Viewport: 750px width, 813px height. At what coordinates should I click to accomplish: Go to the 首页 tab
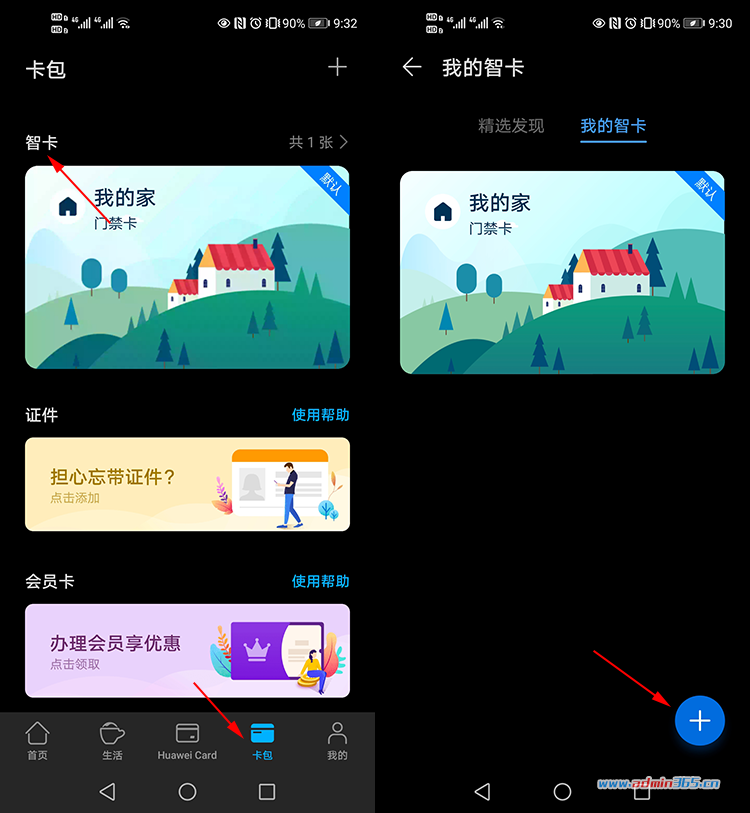coord(37,741)
